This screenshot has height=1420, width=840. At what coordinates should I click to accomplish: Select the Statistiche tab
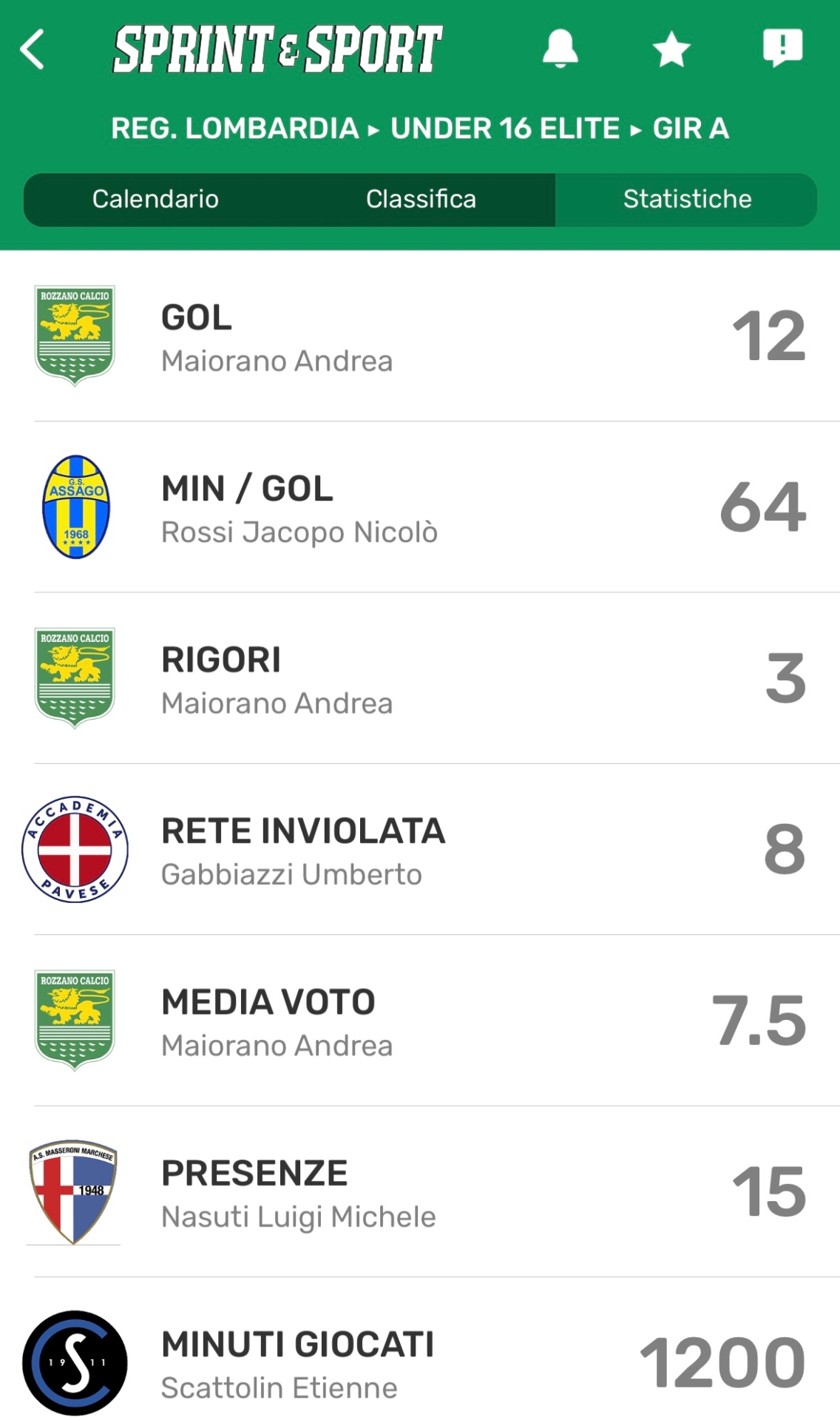687,200
